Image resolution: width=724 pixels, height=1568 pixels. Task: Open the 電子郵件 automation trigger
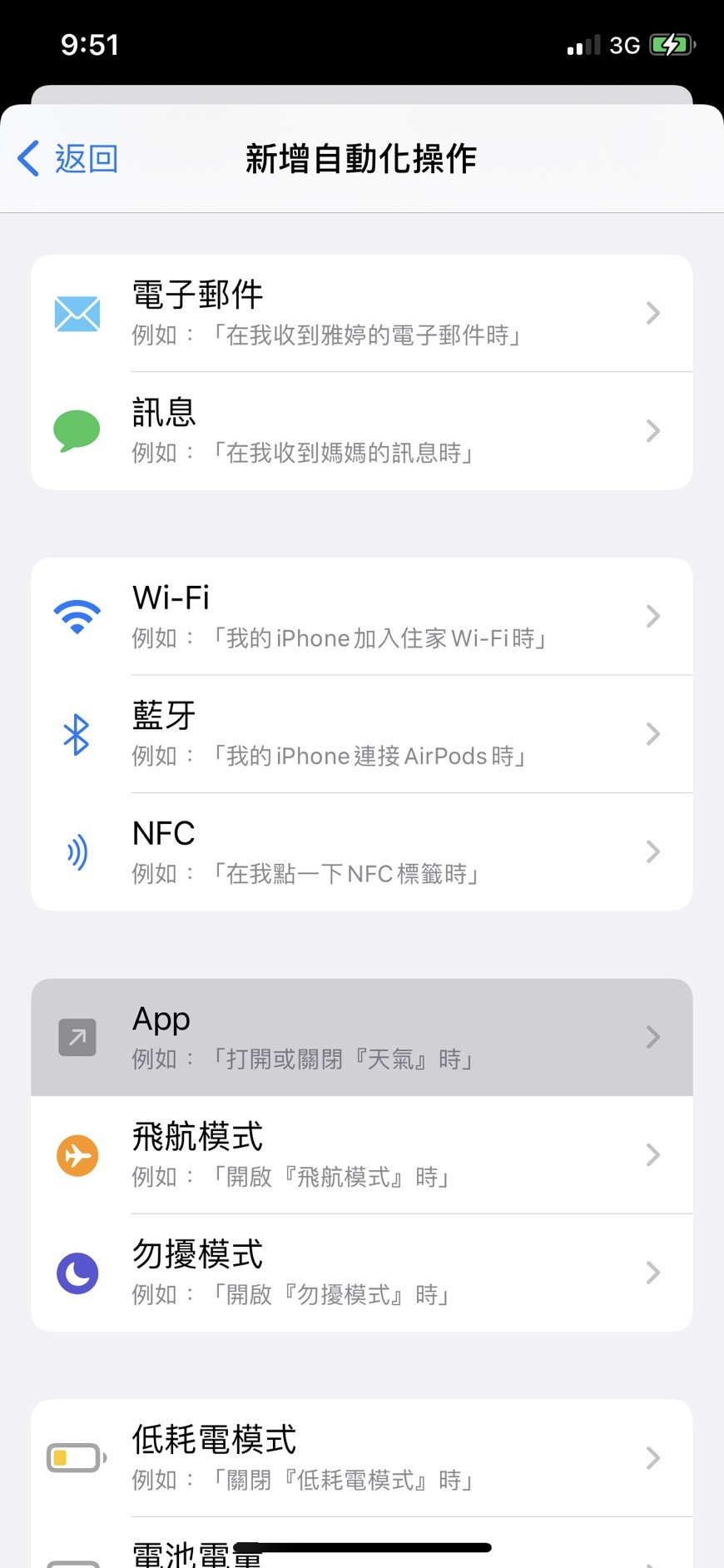coord(361,314)
